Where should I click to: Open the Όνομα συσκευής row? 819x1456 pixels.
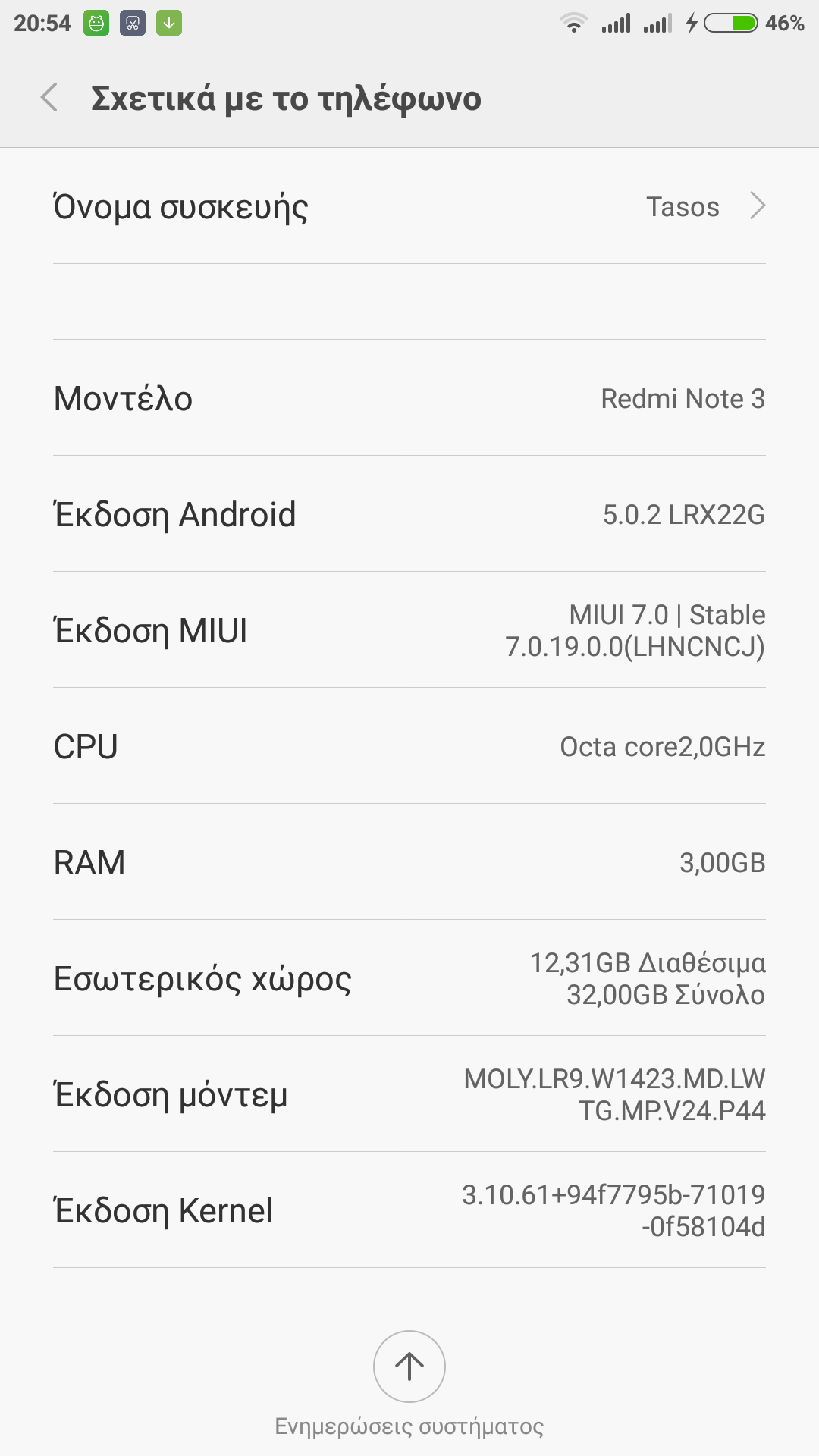409,206
